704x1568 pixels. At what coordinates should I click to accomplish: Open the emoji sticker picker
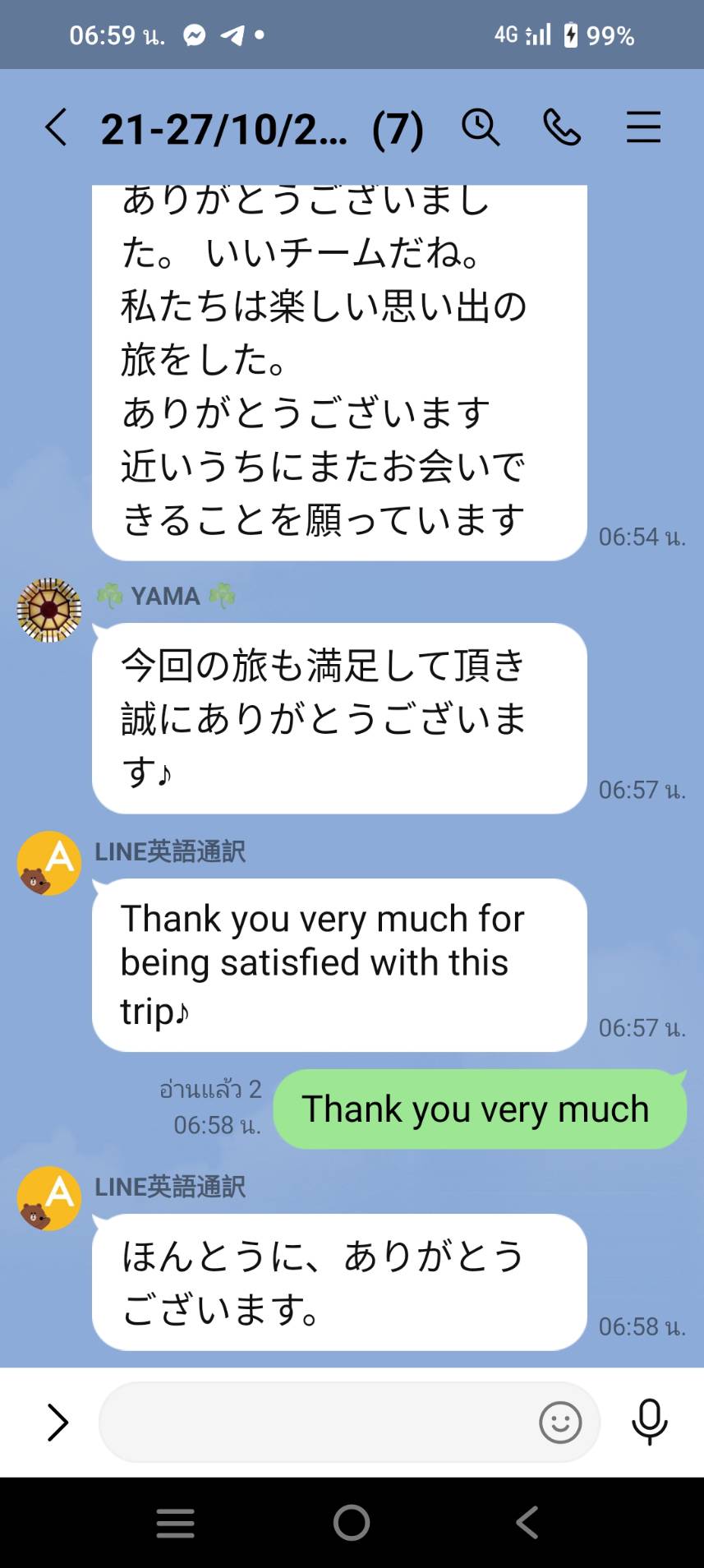pos(560,1423)
